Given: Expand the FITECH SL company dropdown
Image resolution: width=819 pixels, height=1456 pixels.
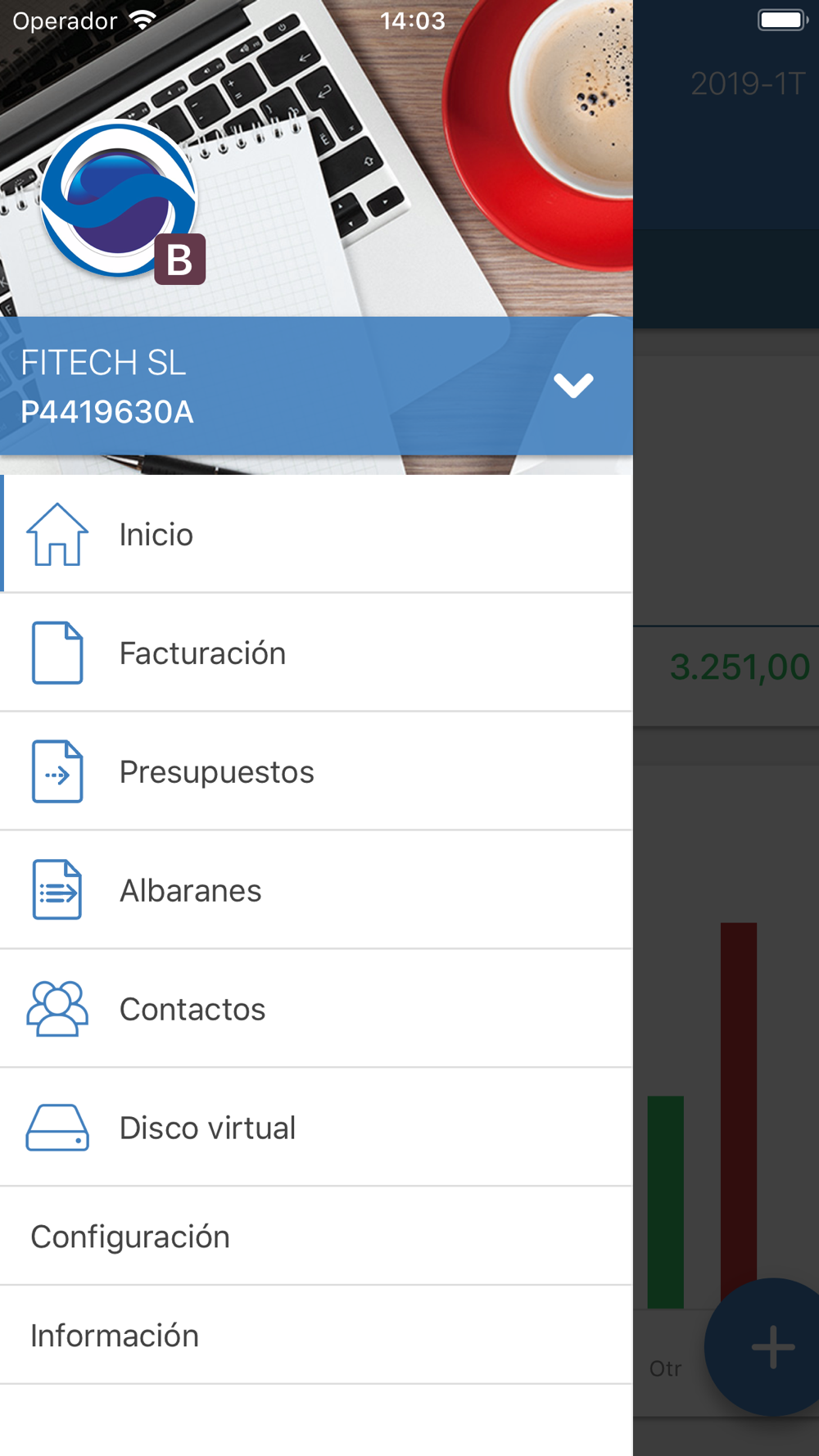Looking at the screenshot, I should (572, 385).
